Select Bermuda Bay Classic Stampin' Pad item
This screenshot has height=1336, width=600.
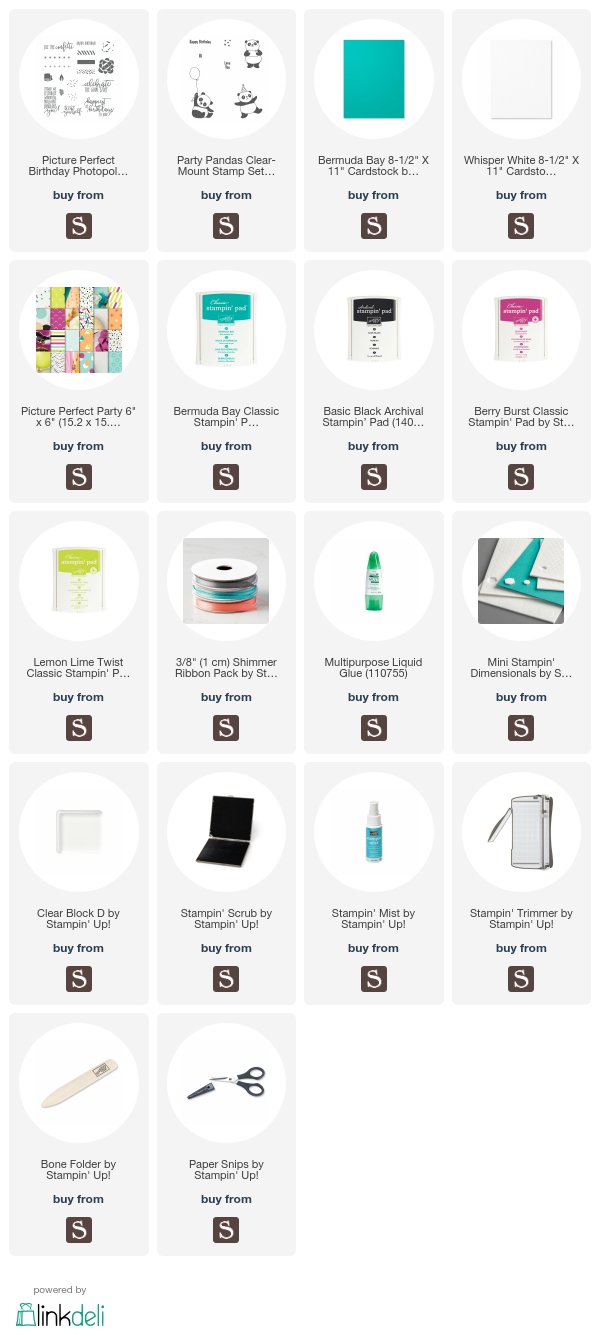coord(226,381)
